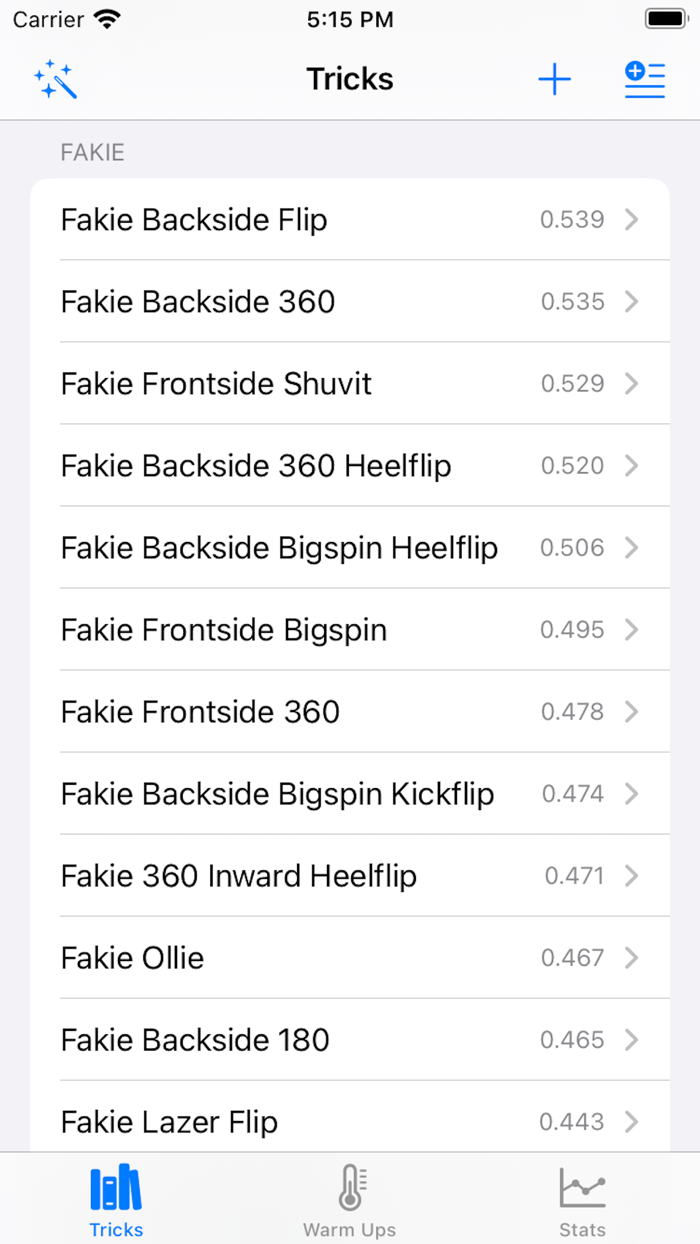The image size is (700, 1244).
Task: Open Fakie Frontside Bigspin
Action: (x=350, y=629)
